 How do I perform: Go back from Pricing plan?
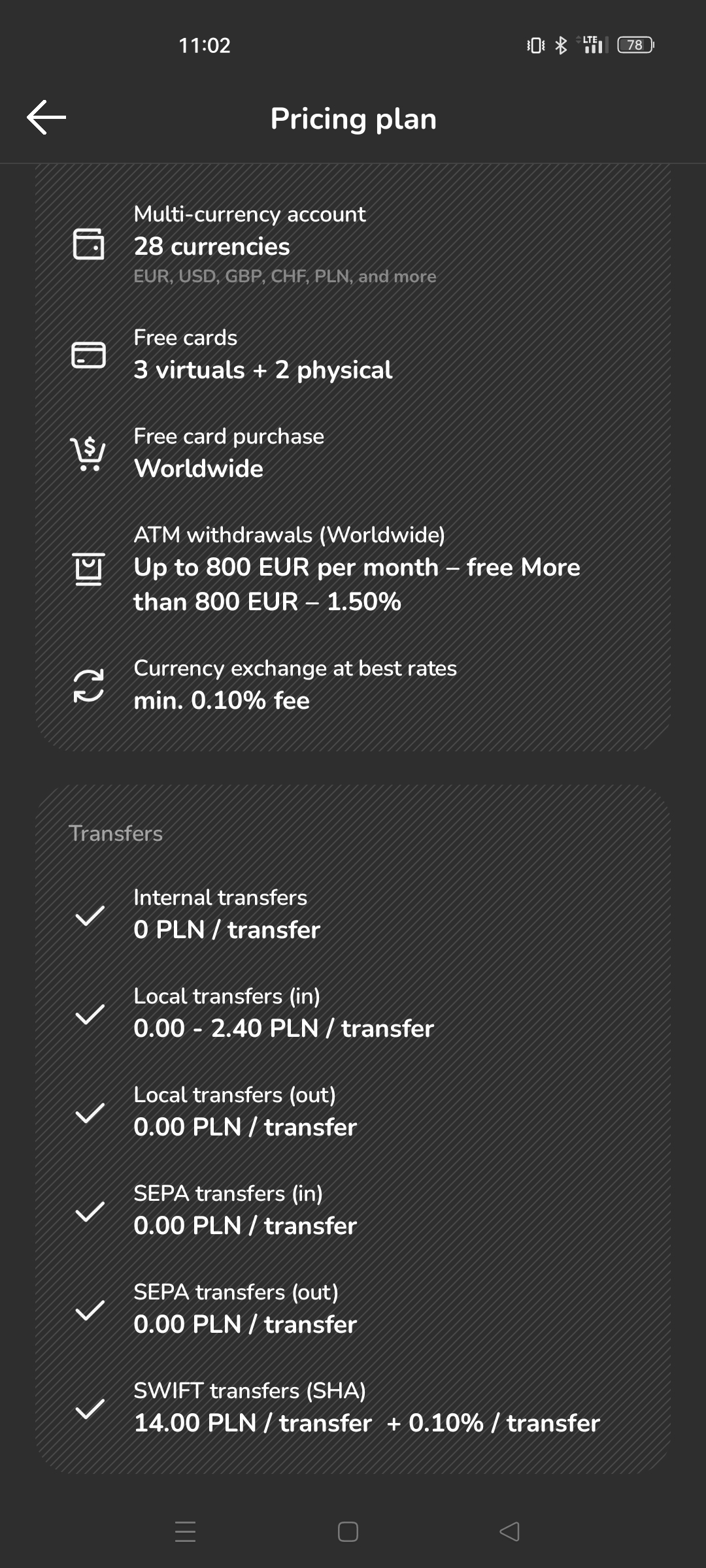[46, 118]
